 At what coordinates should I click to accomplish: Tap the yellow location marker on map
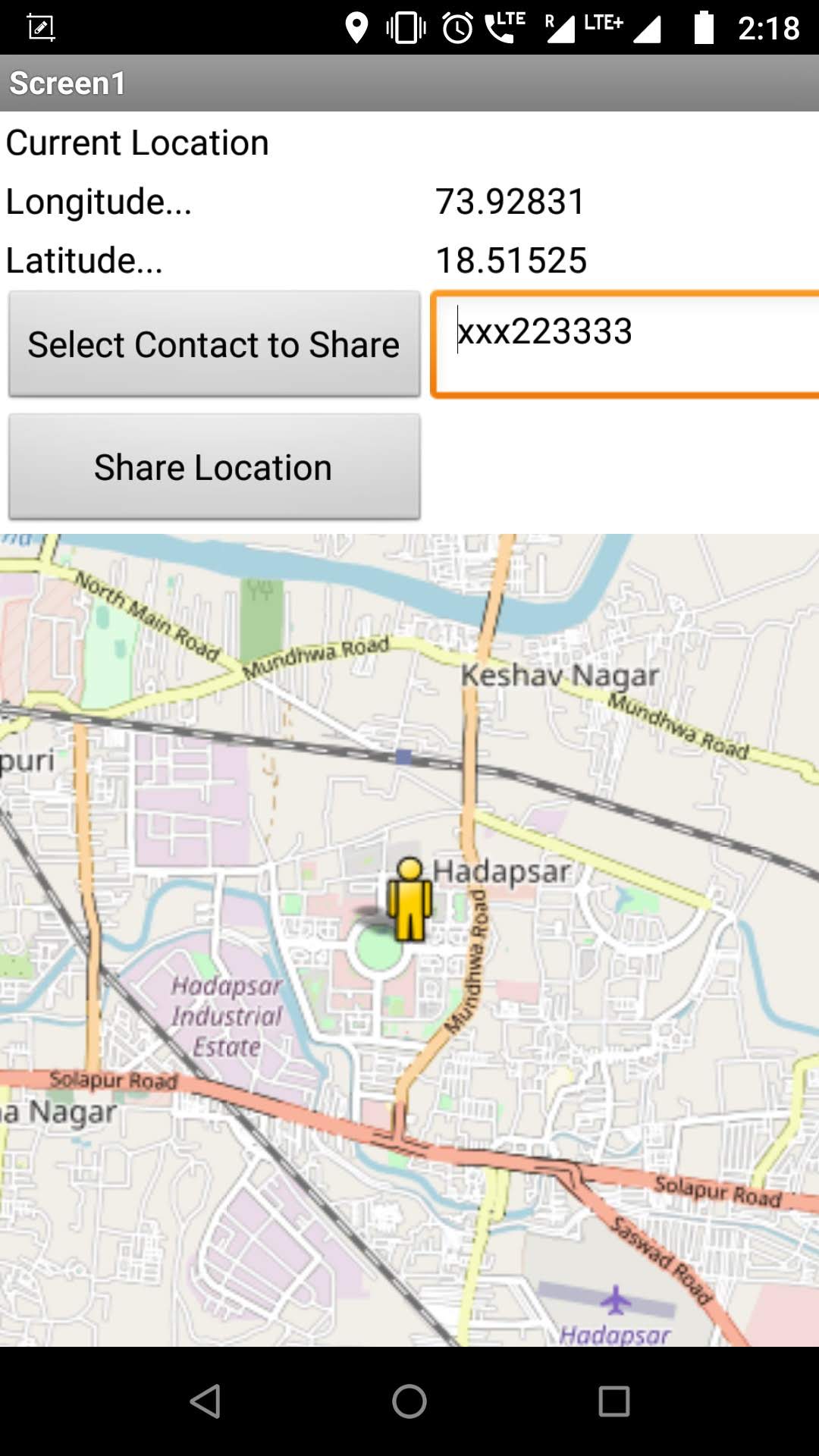click(409, 900)
